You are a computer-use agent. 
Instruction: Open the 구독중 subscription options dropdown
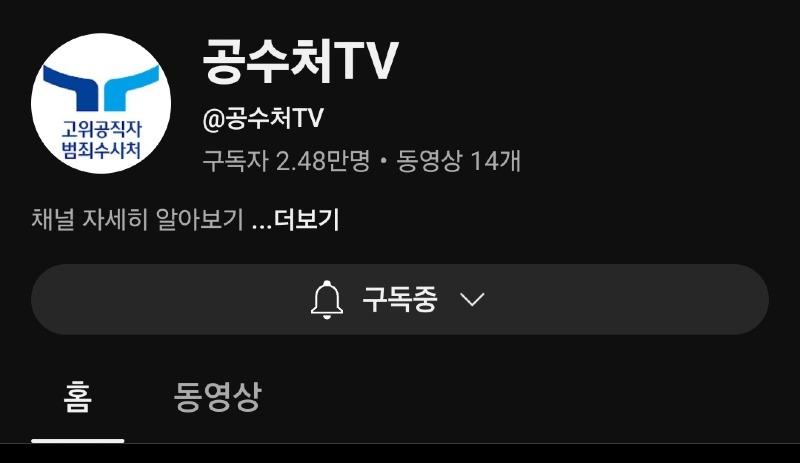tap(399, 300)
